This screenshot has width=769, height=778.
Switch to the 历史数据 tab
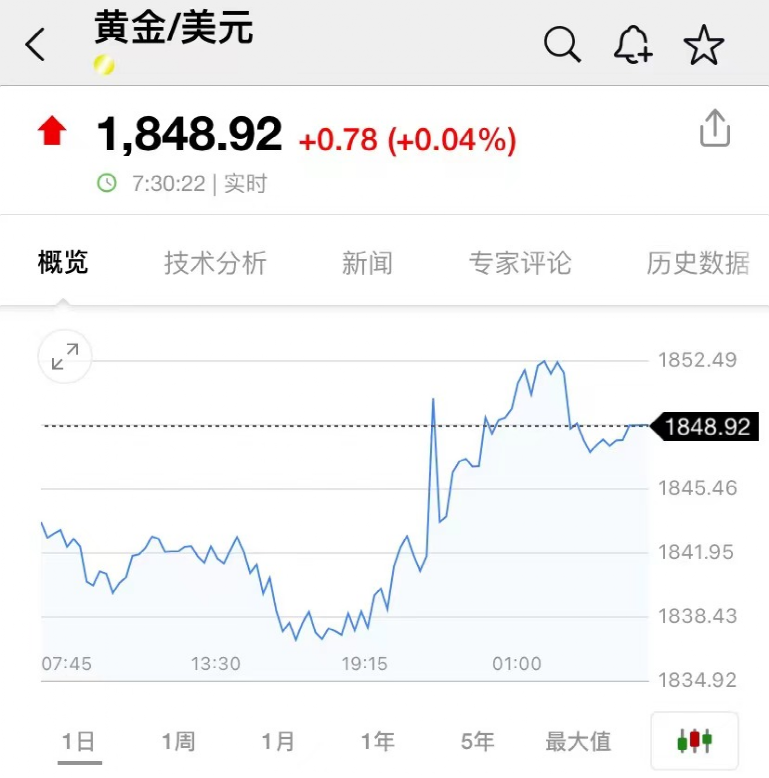pos(698,263)
